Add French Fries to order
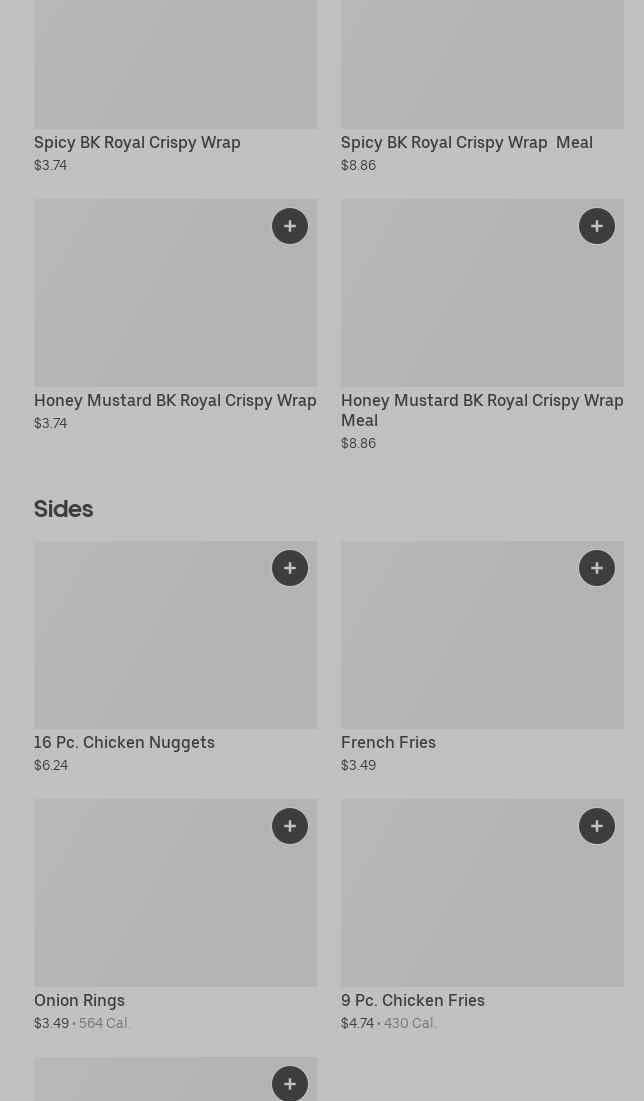644x1101 pixels. [597, 568]
